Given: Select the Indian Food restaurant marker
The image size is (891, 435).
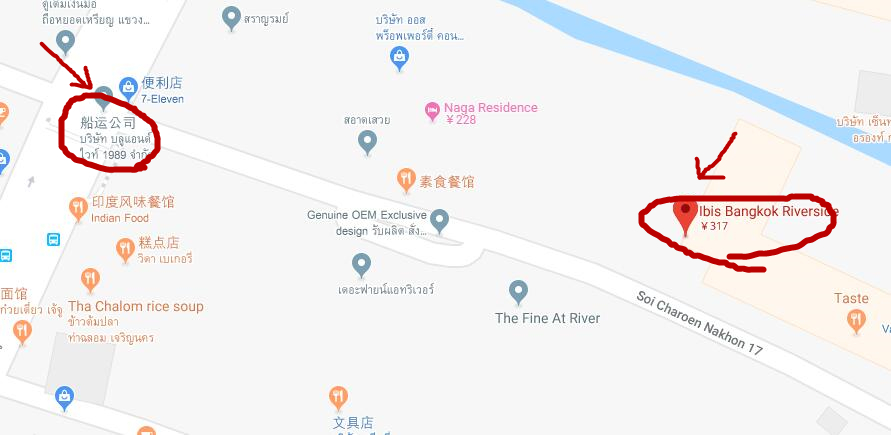Looking at the screenshot, I should pos(78,209).
